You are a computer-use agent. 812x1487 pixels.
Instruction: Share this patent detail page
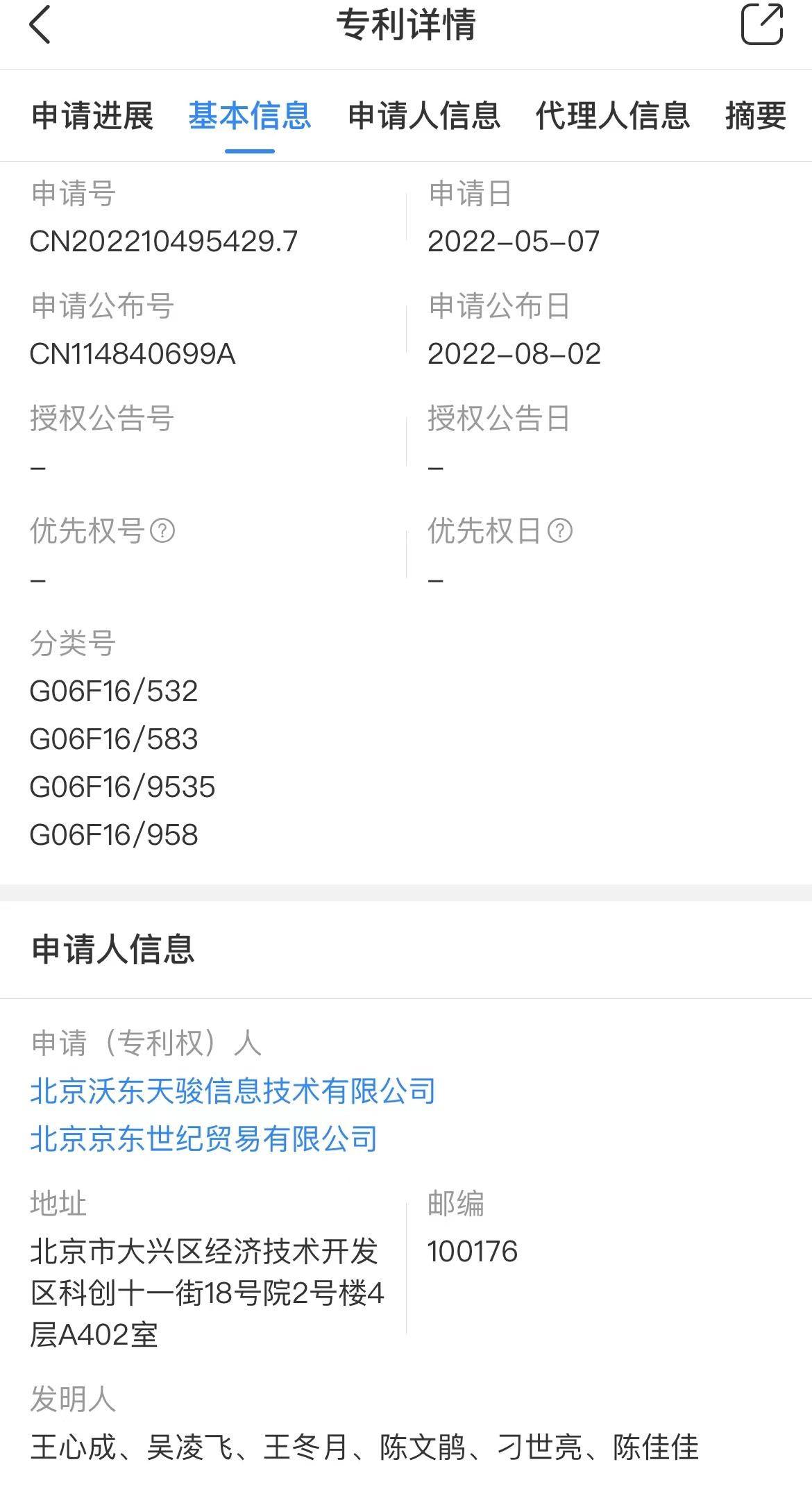click(x=761, y=25)
